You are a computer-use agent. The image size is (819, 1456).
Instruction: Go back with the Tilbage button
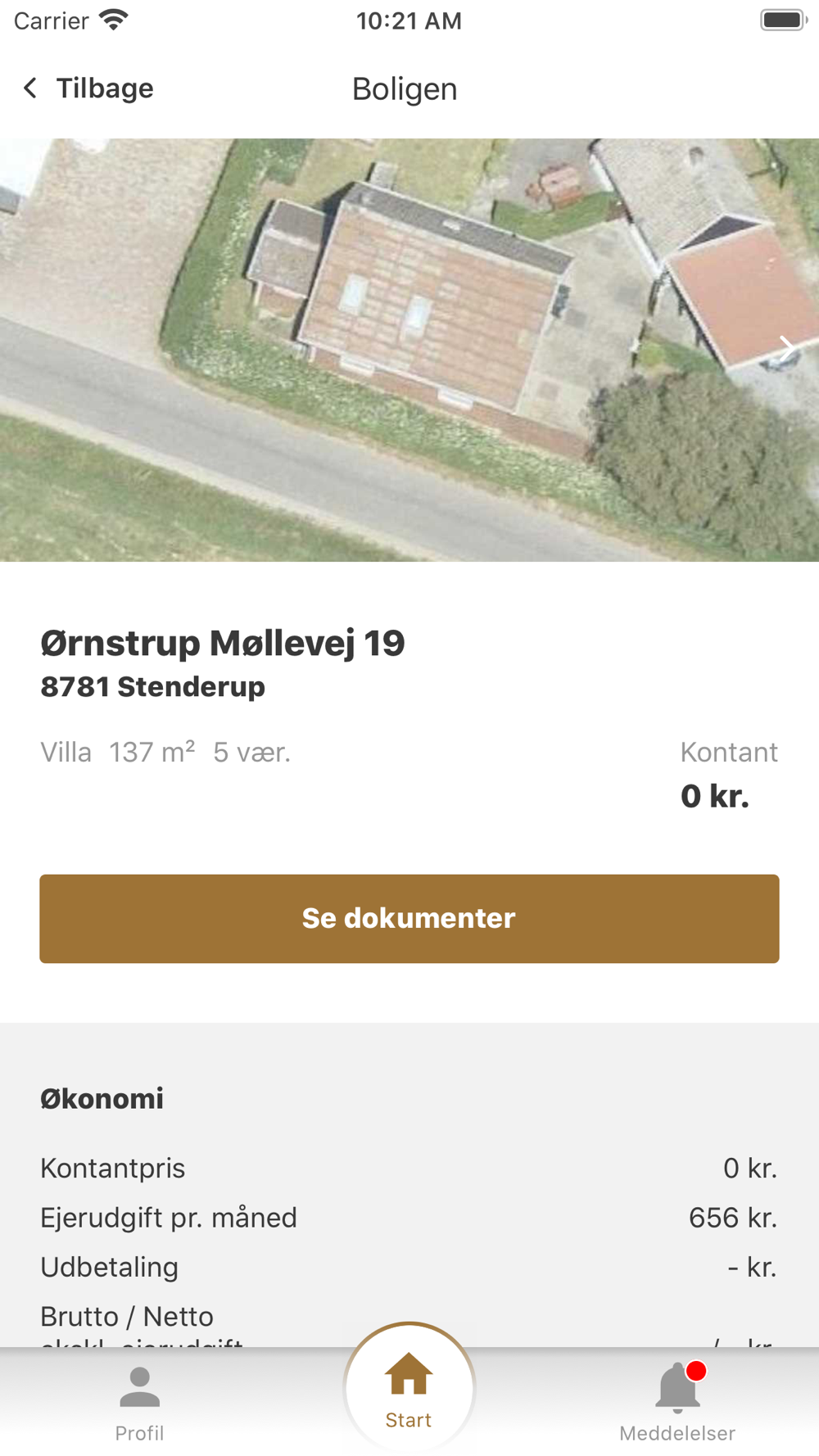click(x=88, y=88)
